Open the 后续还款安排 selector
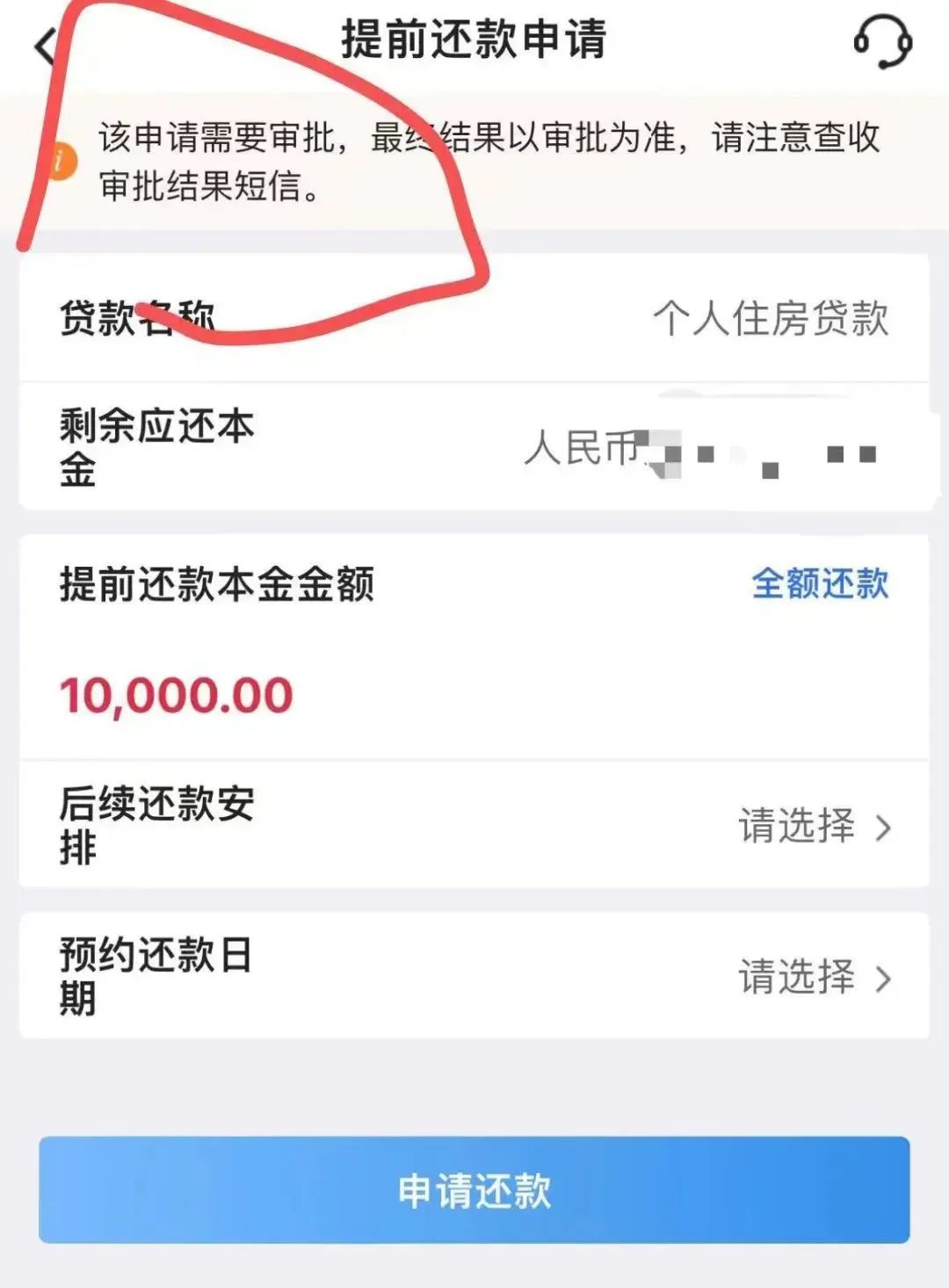The image size is (949, 1288). coord(474,828)
